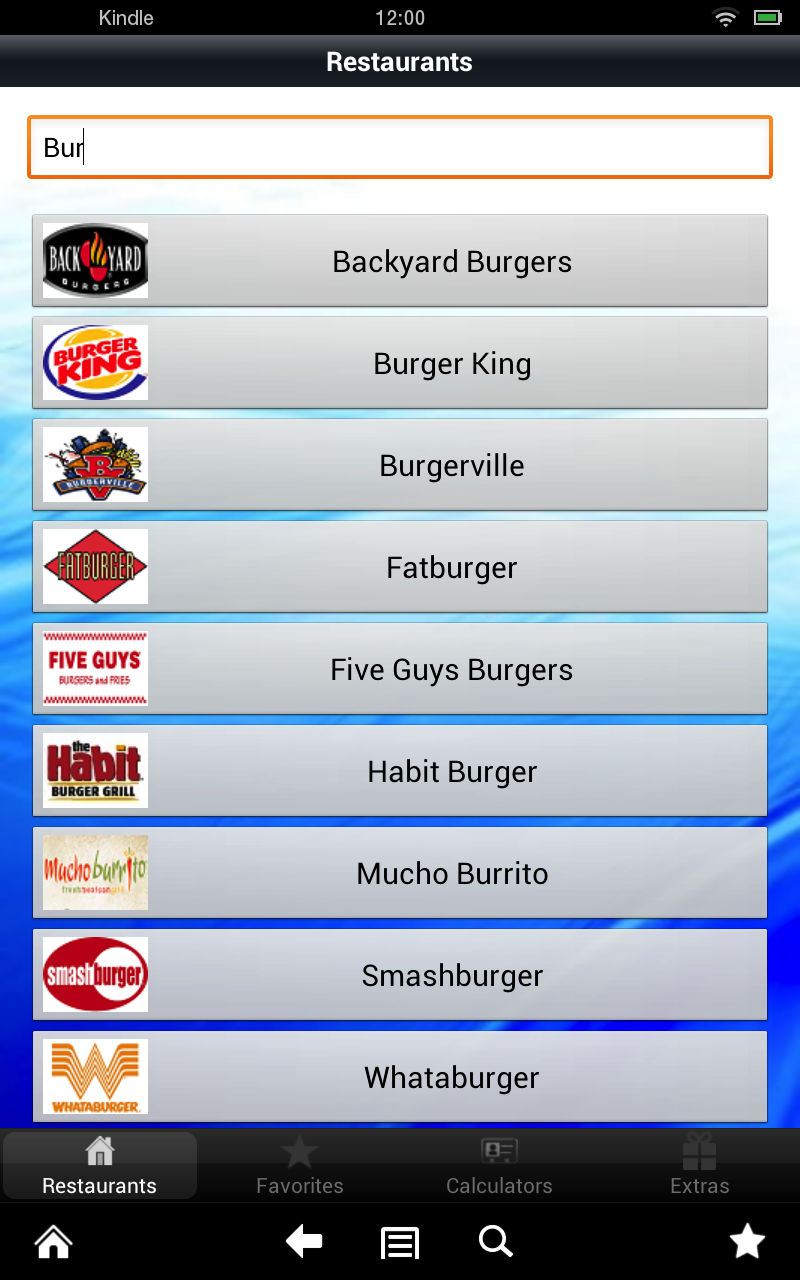
Task: Open the Mucho Burrito restaurant entry
Action: click(450, 872)
